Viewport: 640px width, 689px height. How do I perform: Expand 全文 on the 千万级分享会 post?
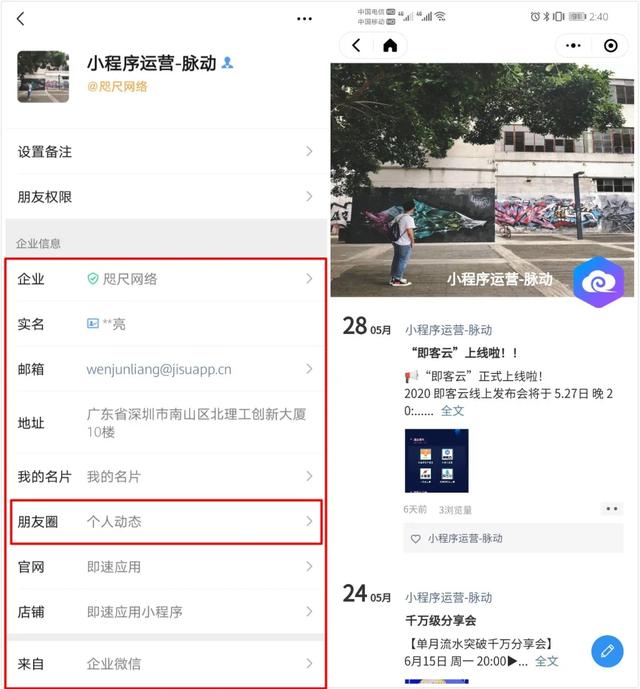(x=547, y=662)
